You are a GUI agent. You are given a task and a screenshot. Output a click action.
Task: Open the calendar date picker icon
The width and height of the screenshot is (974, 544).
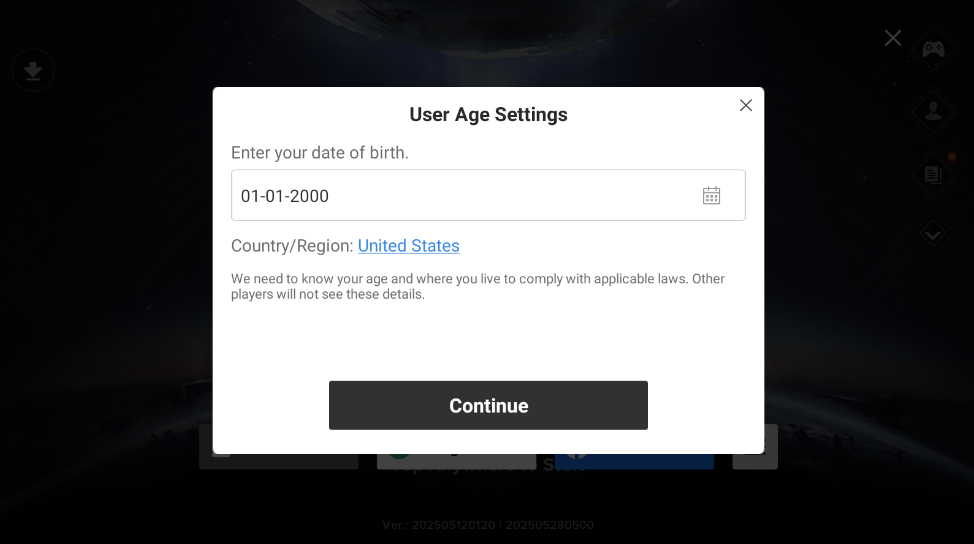[711, 196]
